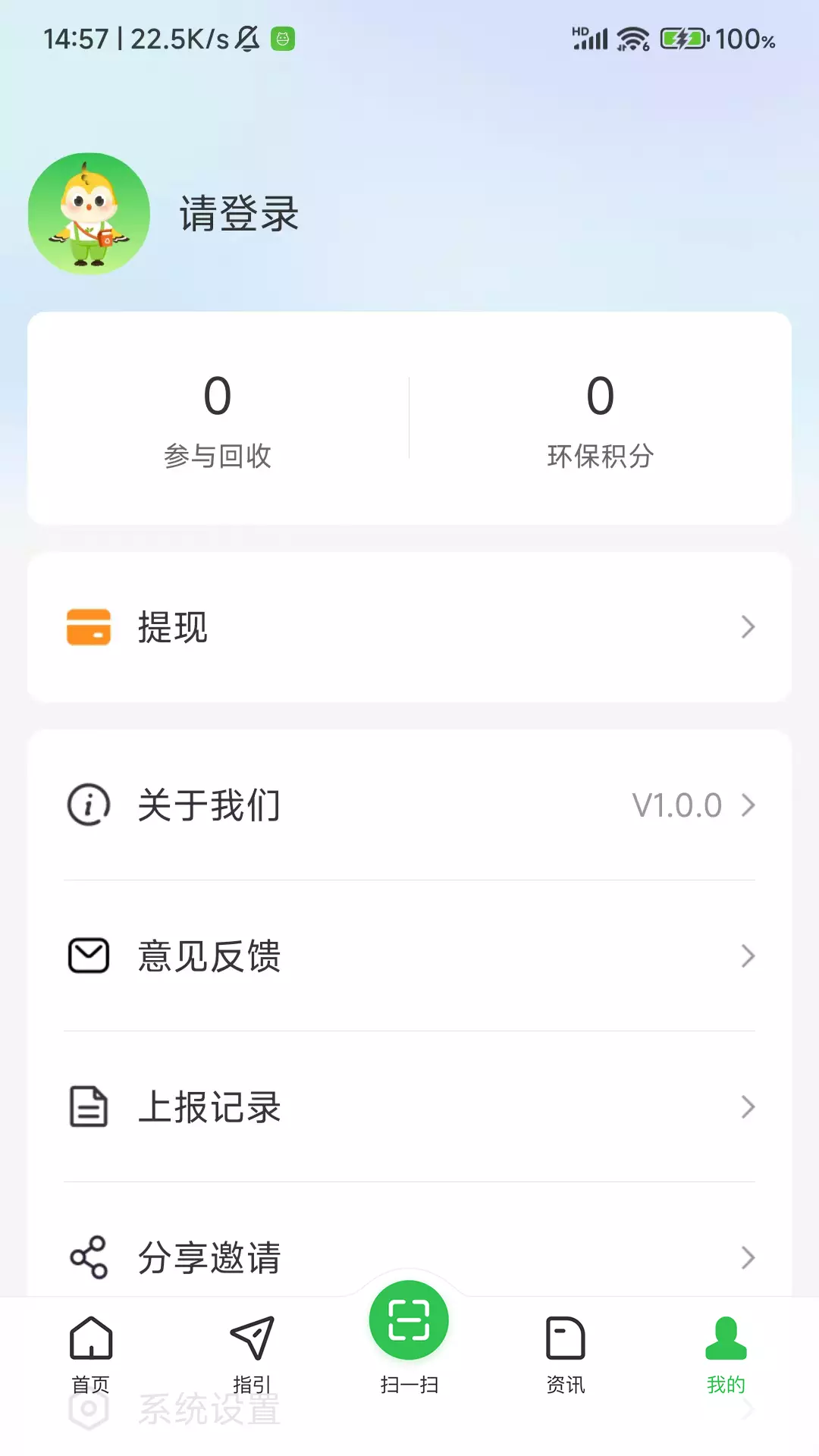Switch to the 资讯 news tab
The width and height of the screenshot is (819, 1456).
[x=566, y=1354]
